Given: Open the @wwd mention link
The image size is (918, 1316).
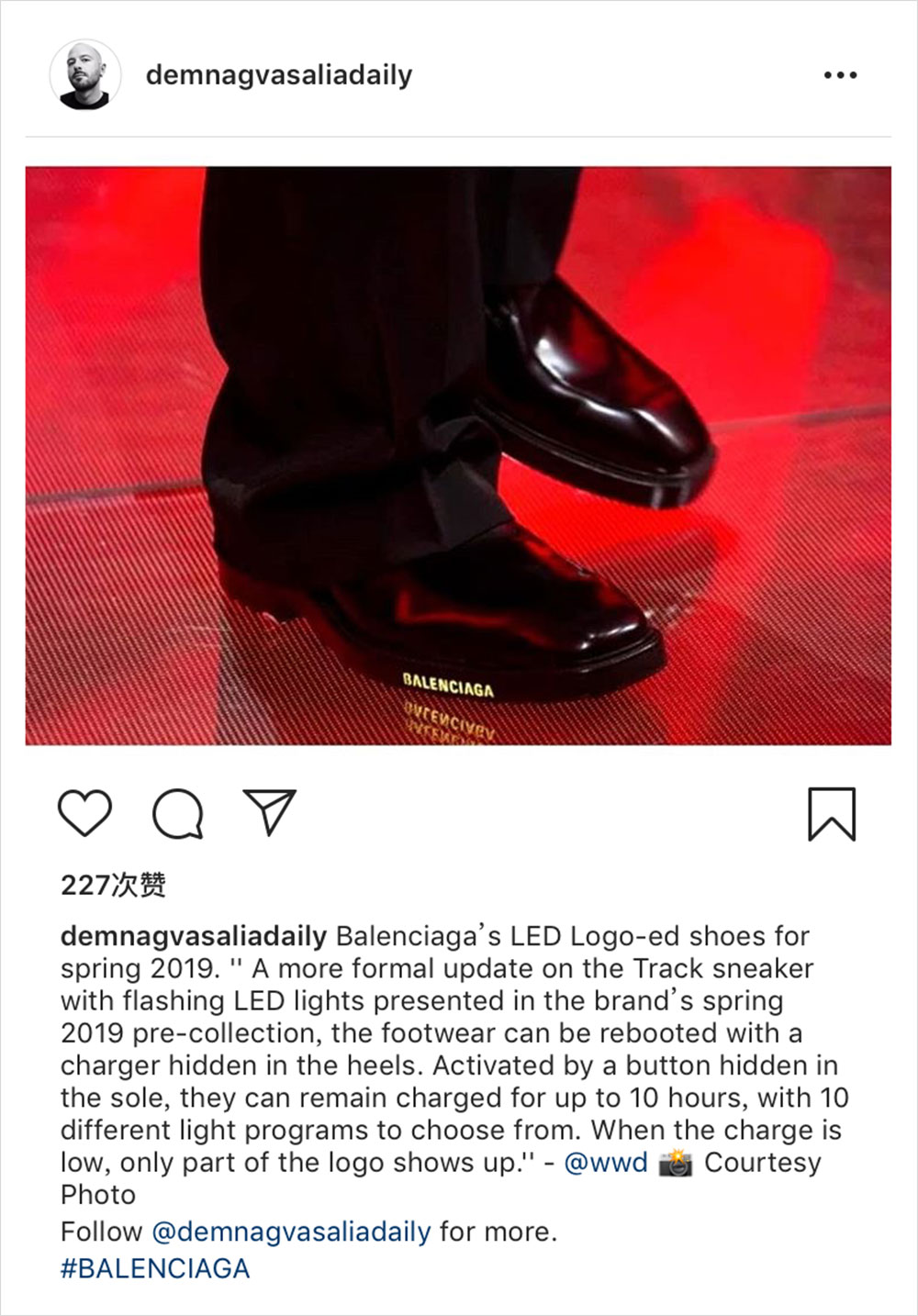Looking at the screenshot, I should (x=605, y=1163).
